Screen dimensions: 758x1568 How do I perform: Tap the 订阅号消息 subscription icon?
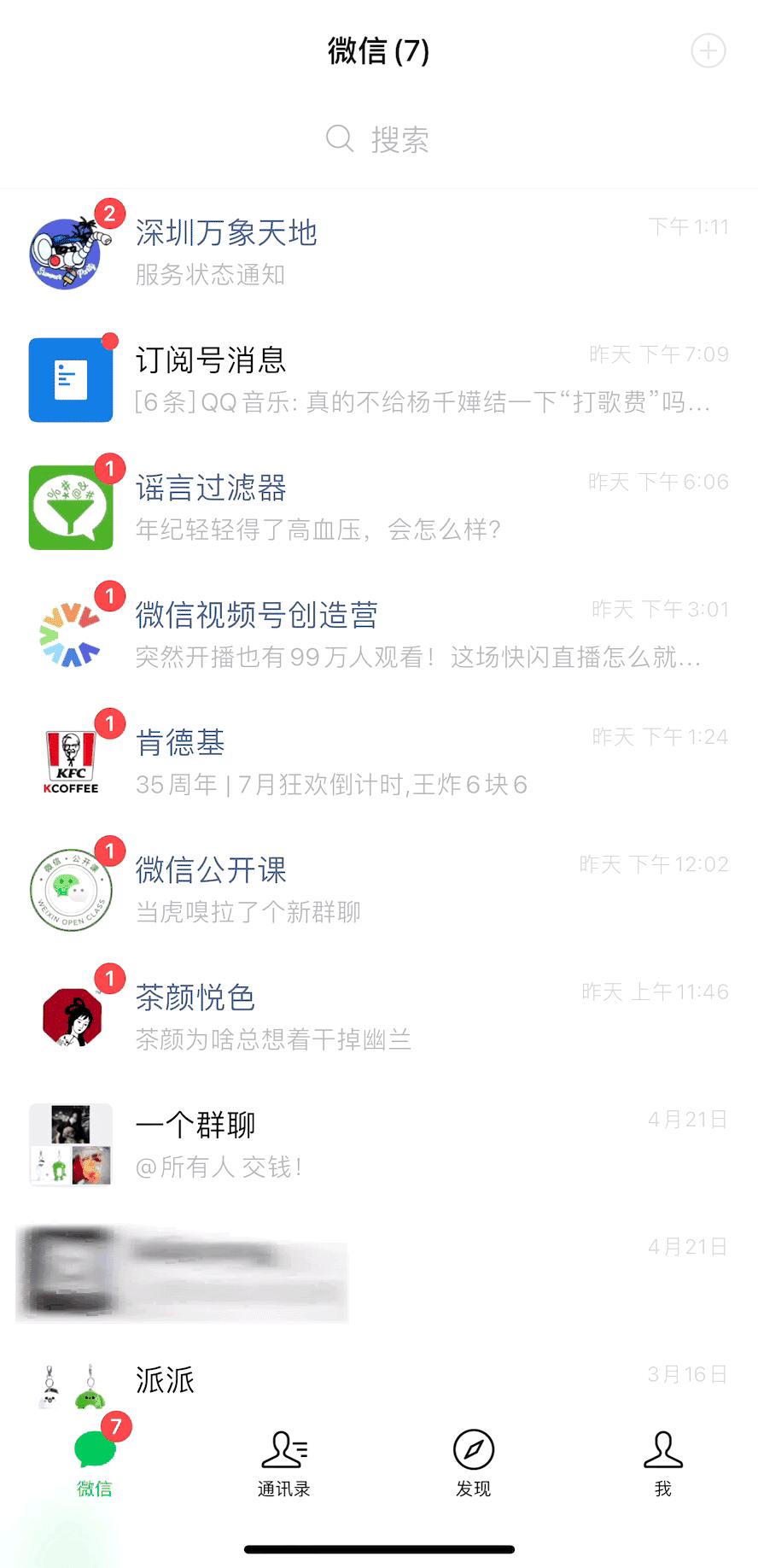tap(71, 380)
